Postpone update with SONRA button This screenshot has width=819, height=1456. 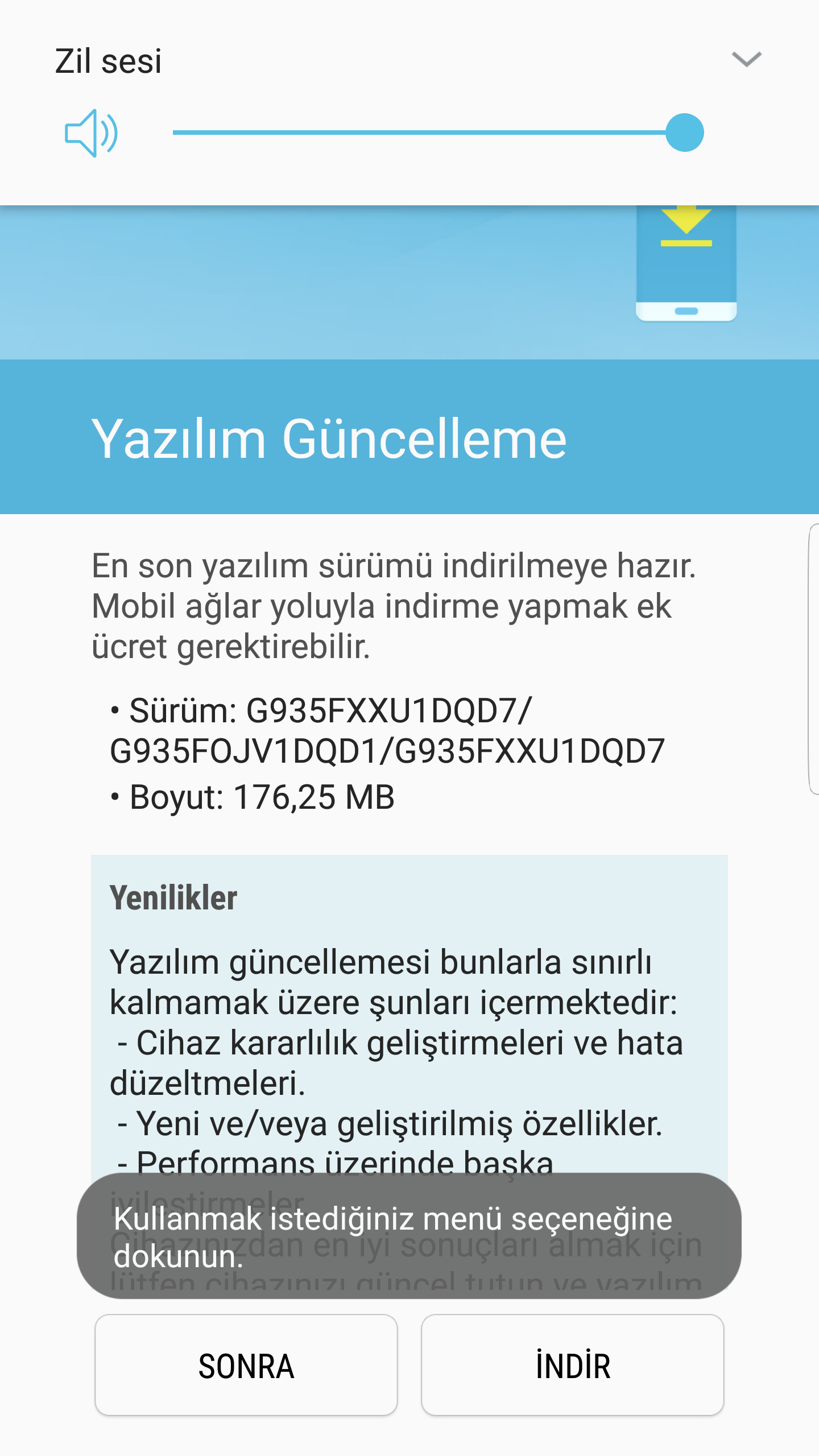[x=246, y=1365]
